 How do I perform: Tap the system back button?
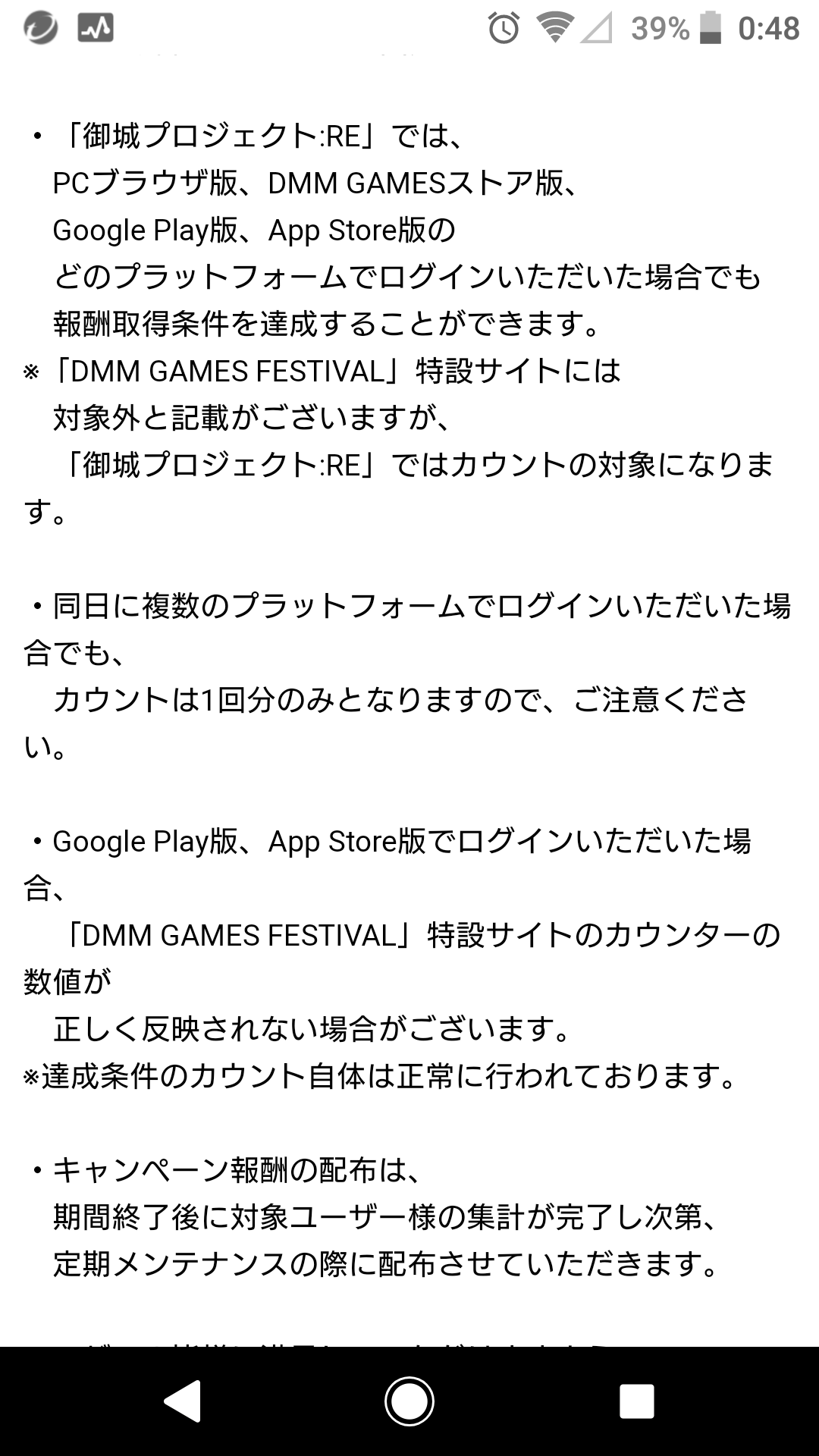[x=183, y=1401]
